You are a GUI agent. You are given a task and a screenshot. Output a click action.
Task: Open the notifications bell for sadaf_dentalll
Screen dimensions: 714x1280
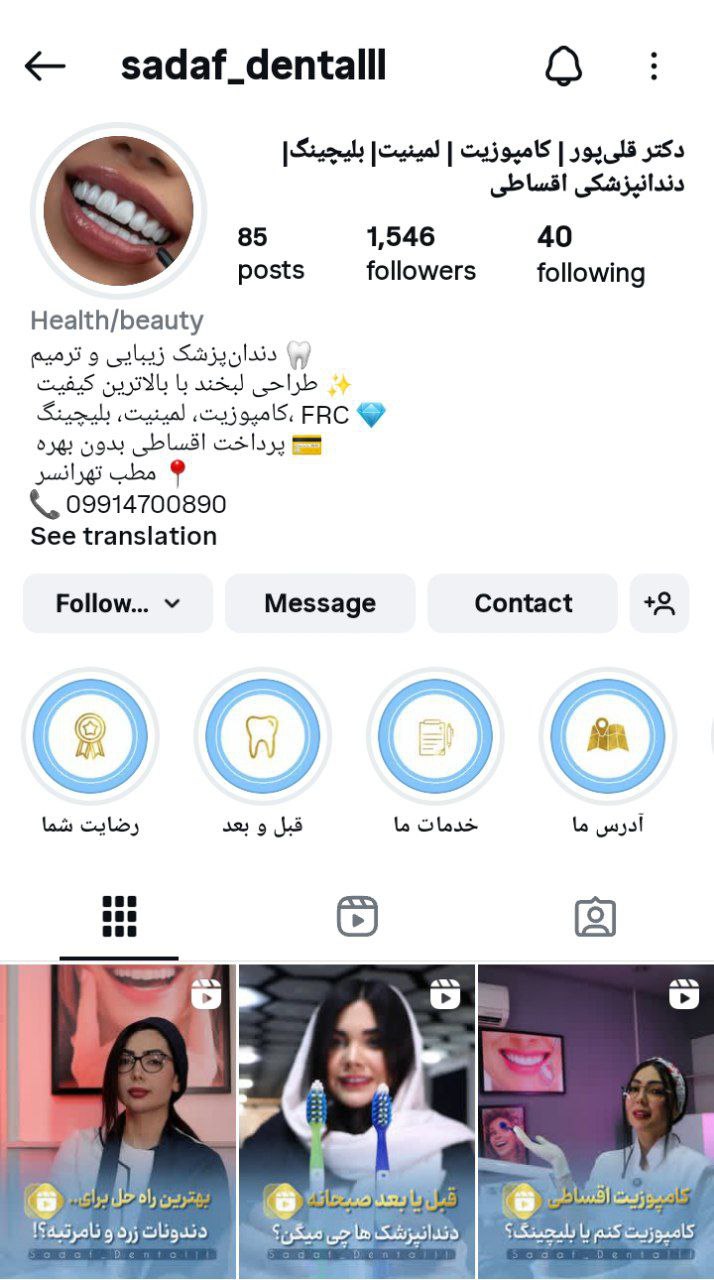(563, 67)
